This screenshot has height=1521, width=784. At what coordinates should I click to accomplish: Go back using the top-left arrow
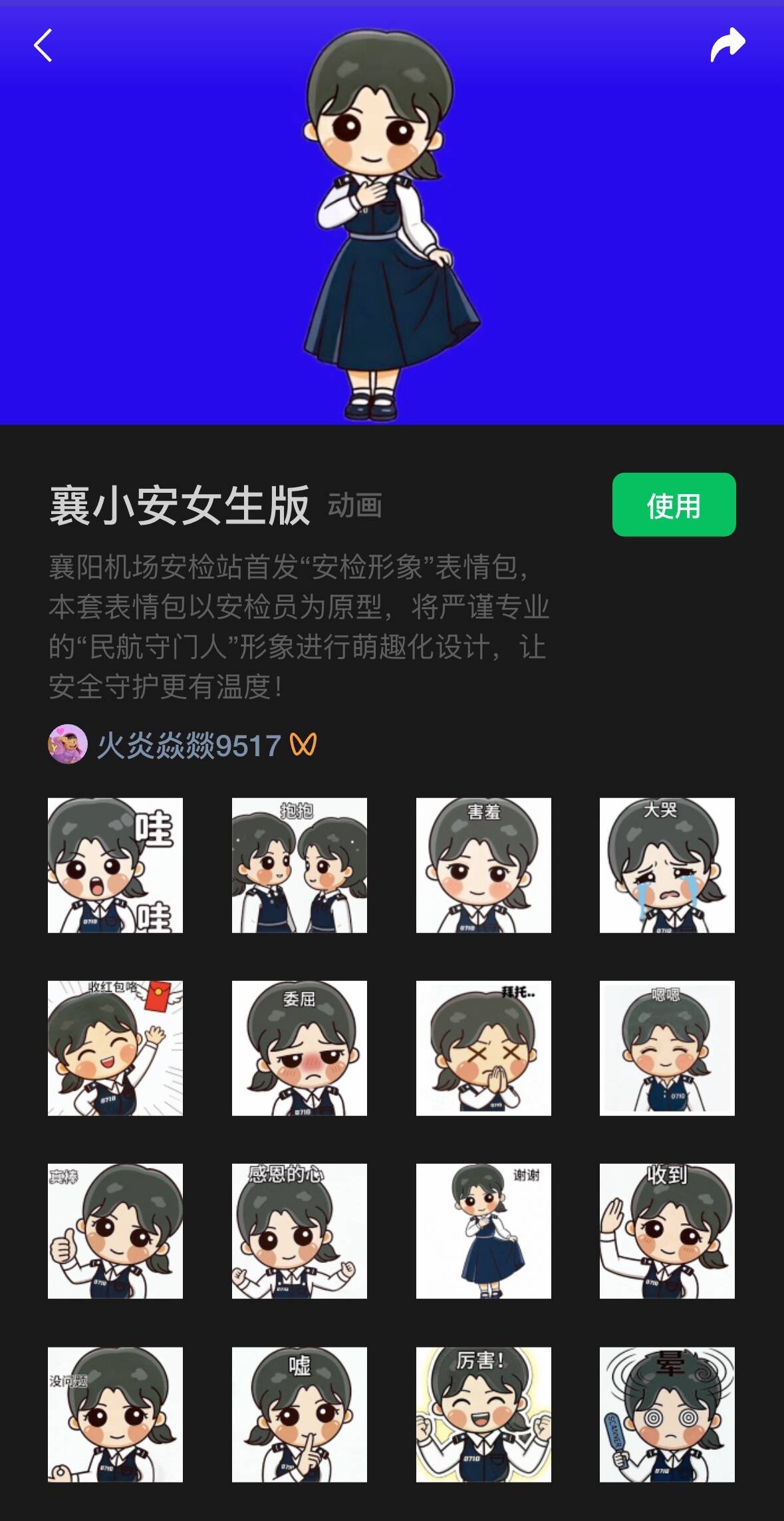point(43,46)
